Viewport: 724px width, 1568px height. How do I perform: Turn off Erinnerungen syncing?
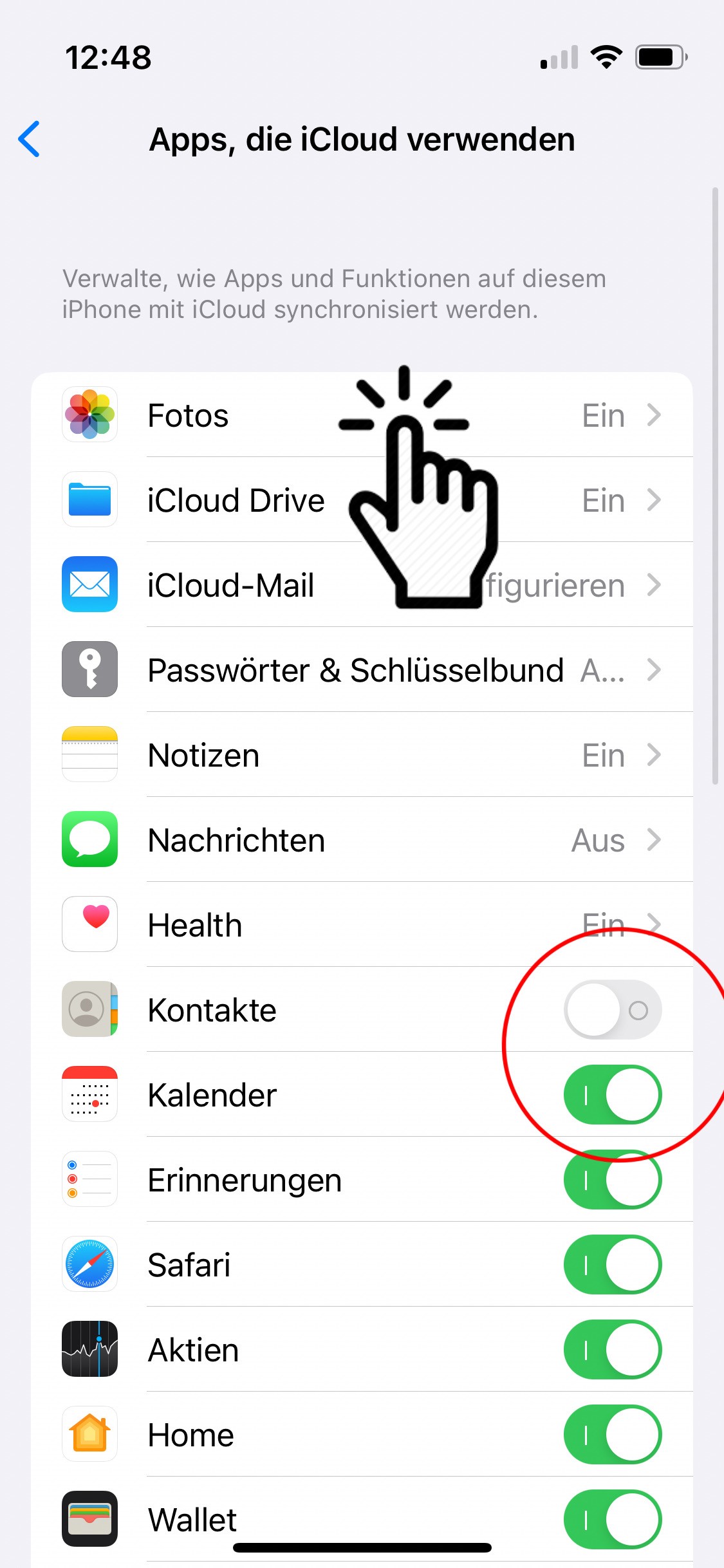[613, 1180]
